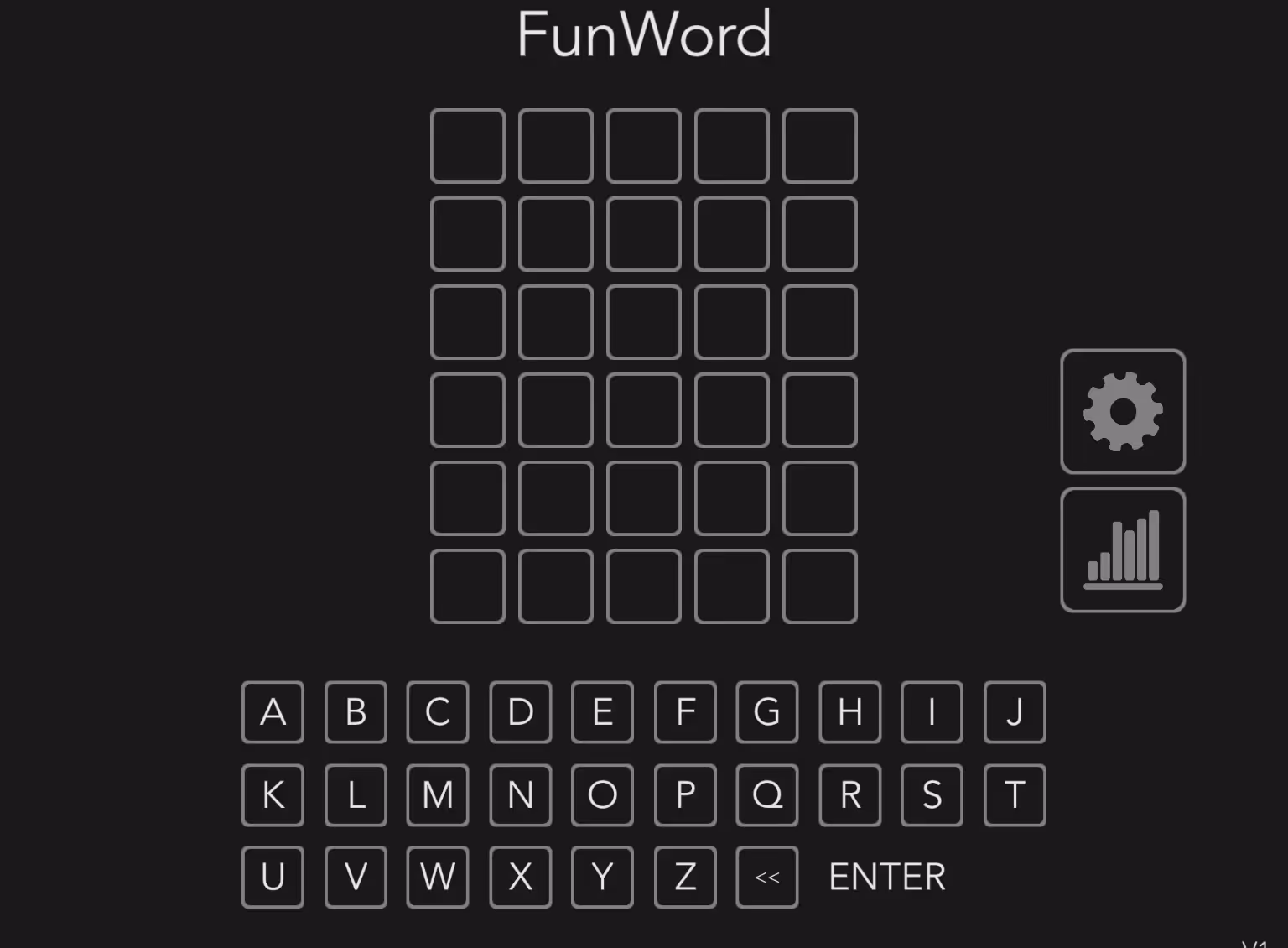
Task: Submit the guess with ENTER
Action: tap(887, 877)
